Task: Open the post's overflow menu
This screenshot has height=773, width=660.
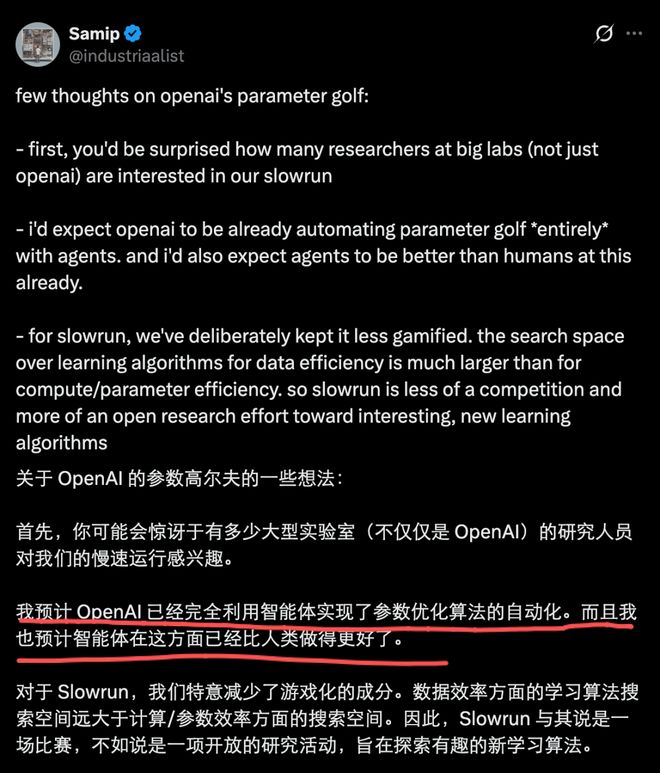Action: click(634, 34)
